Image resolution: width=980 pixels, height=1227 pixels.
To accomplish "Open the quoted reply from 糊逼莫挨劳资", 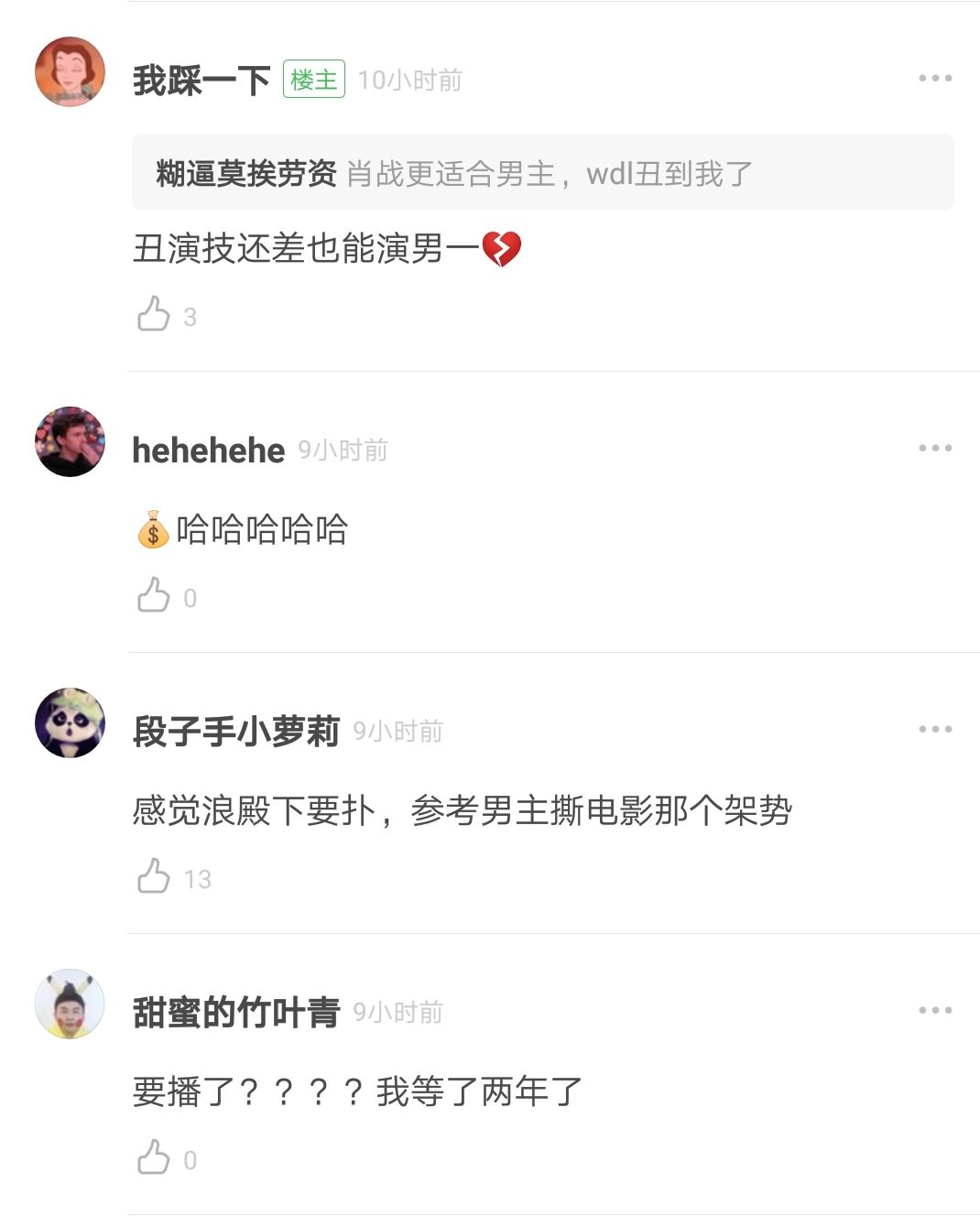I will (x=542, y=173).
